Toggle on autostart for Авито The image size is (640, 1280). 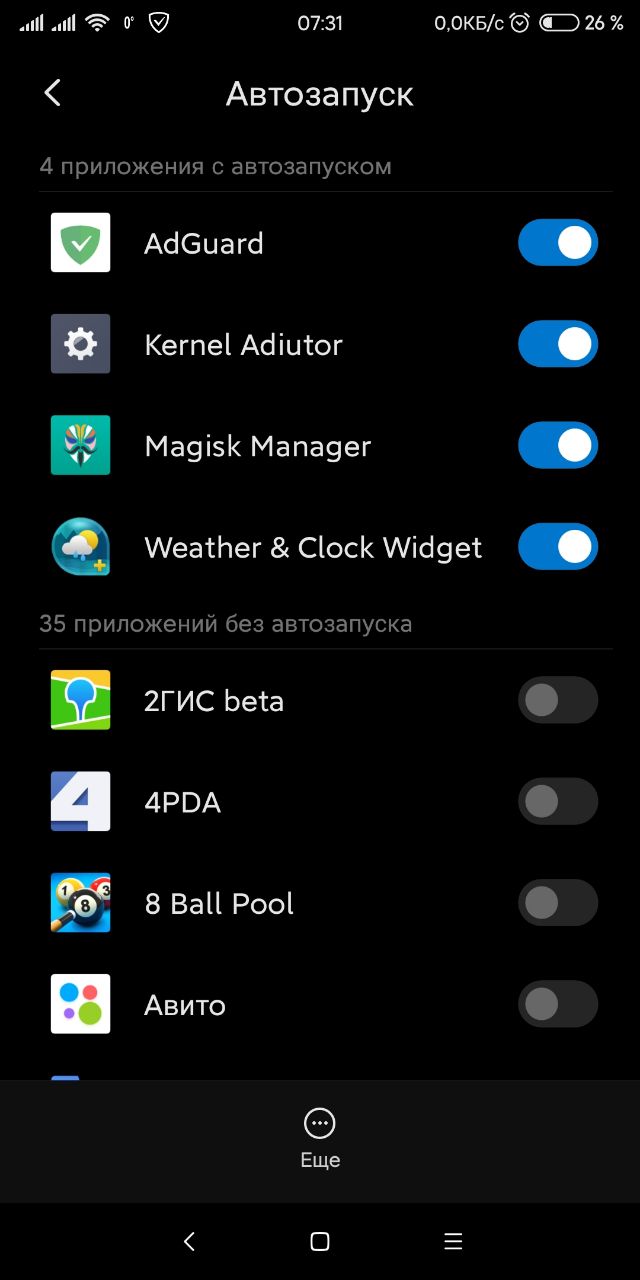click(558, 1004)
